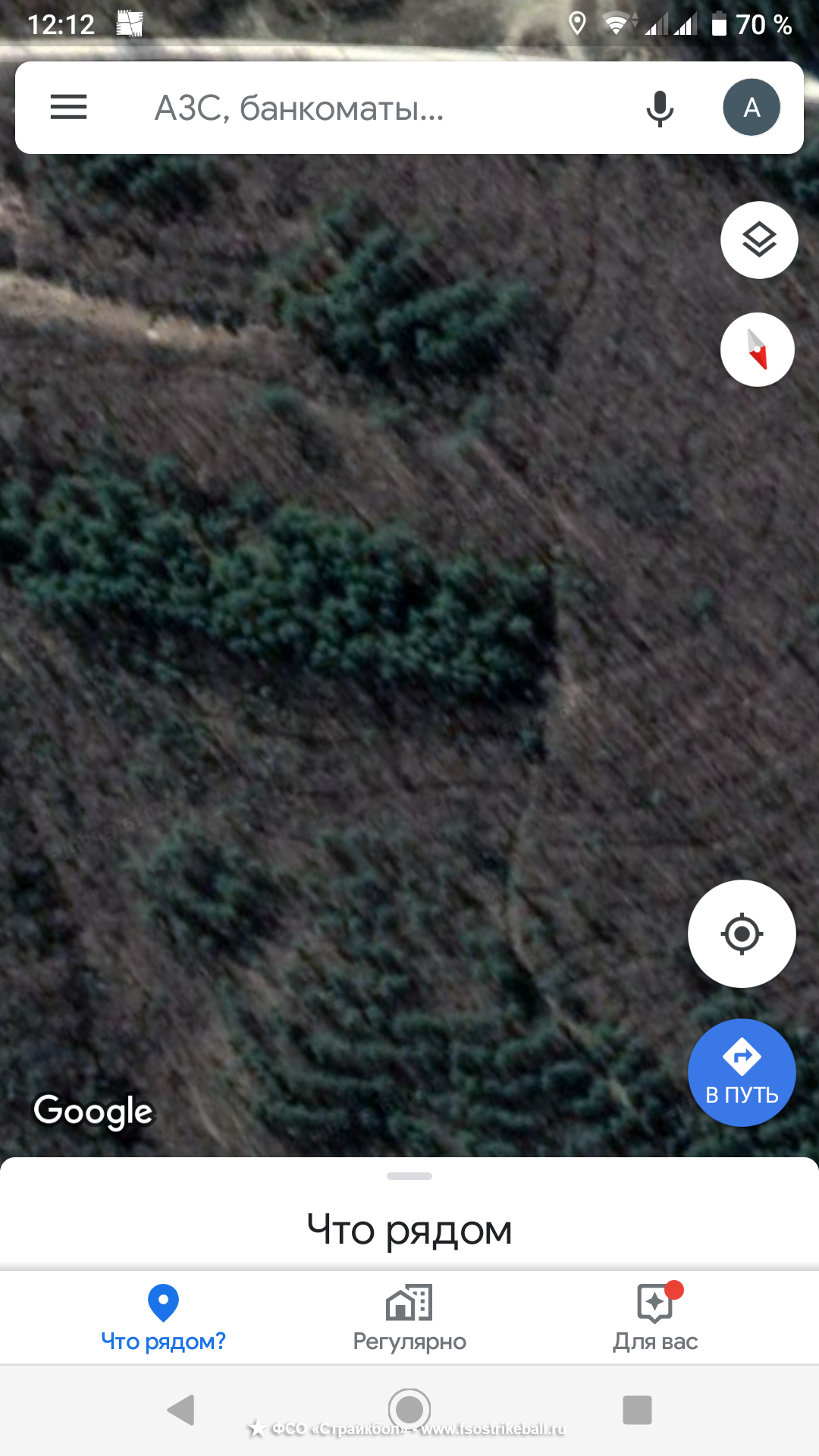Switch to the "Что рядом?" tab
Viewport: 819px width, 1456px height.
click(x=163, y=1318)
